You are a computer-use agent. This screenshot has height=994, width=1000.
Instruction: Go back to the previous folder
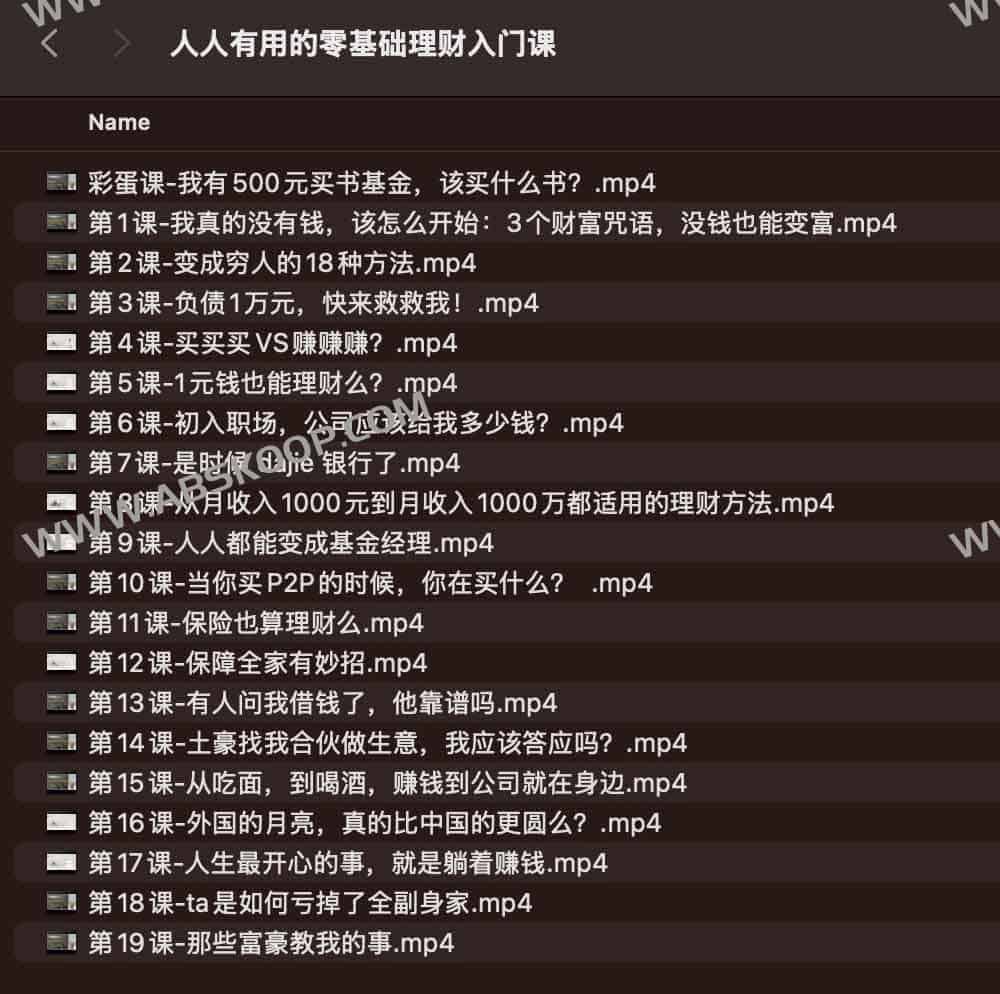(49, 44)
